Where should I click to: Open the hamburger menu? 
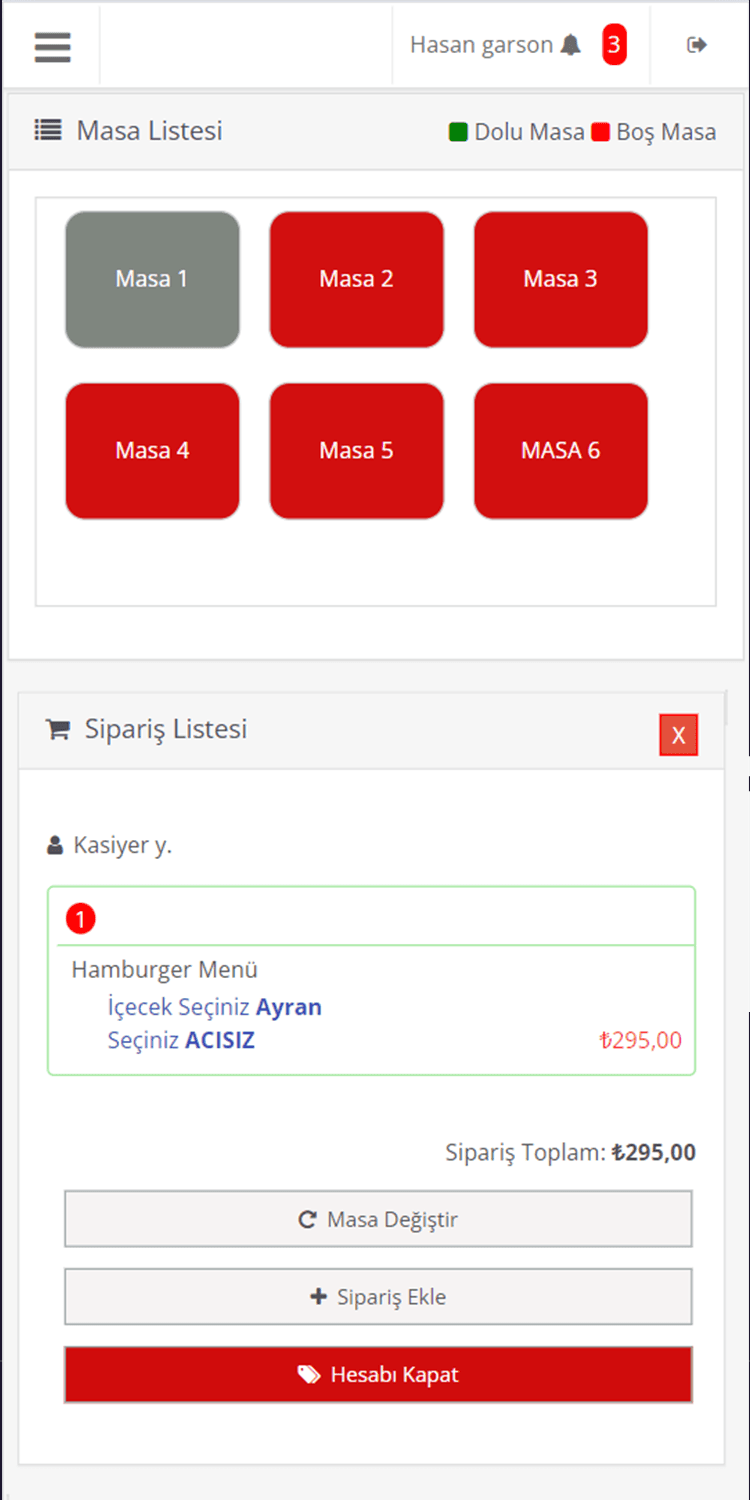pos(52,46)
